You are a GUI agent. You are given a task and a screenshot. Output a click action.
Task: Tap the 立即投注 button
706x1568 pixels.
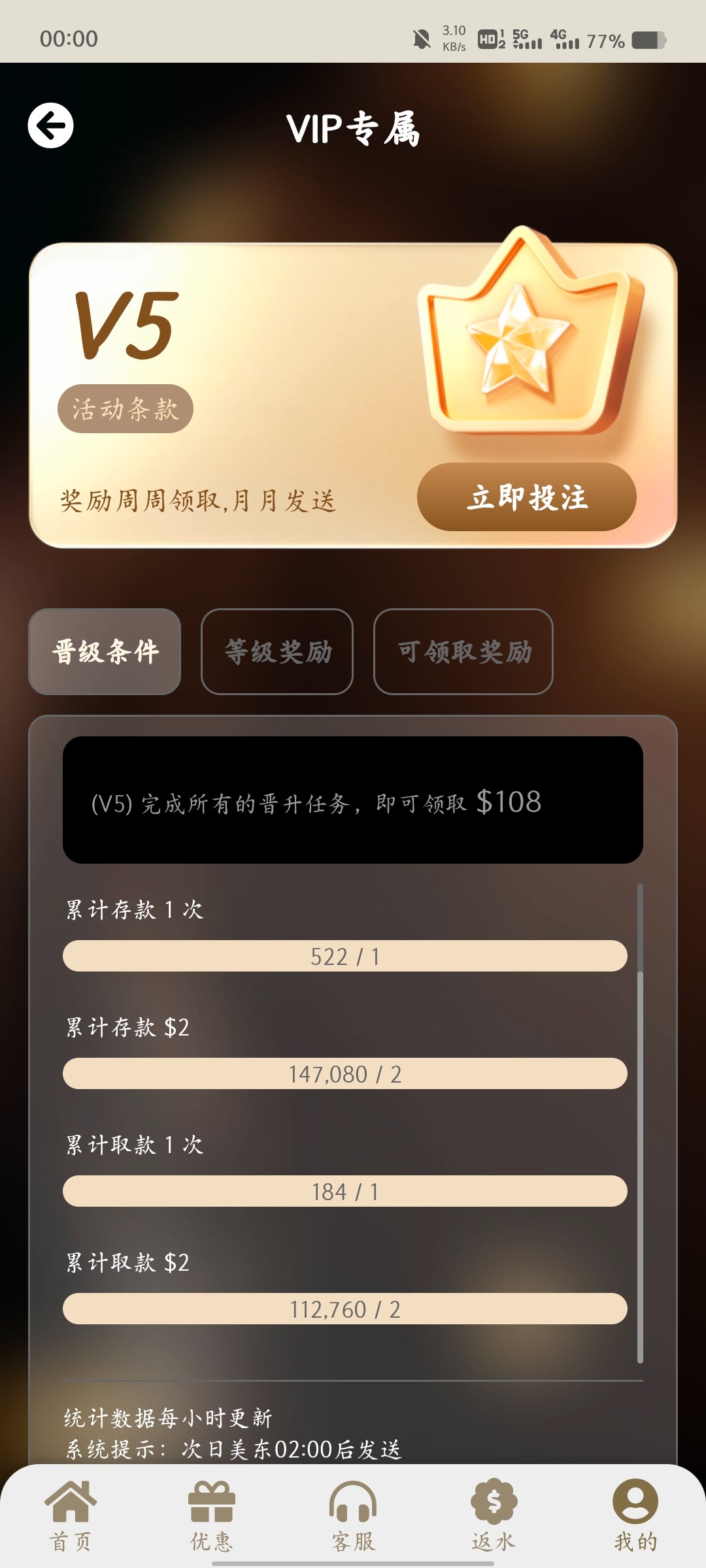coord(526,497)
